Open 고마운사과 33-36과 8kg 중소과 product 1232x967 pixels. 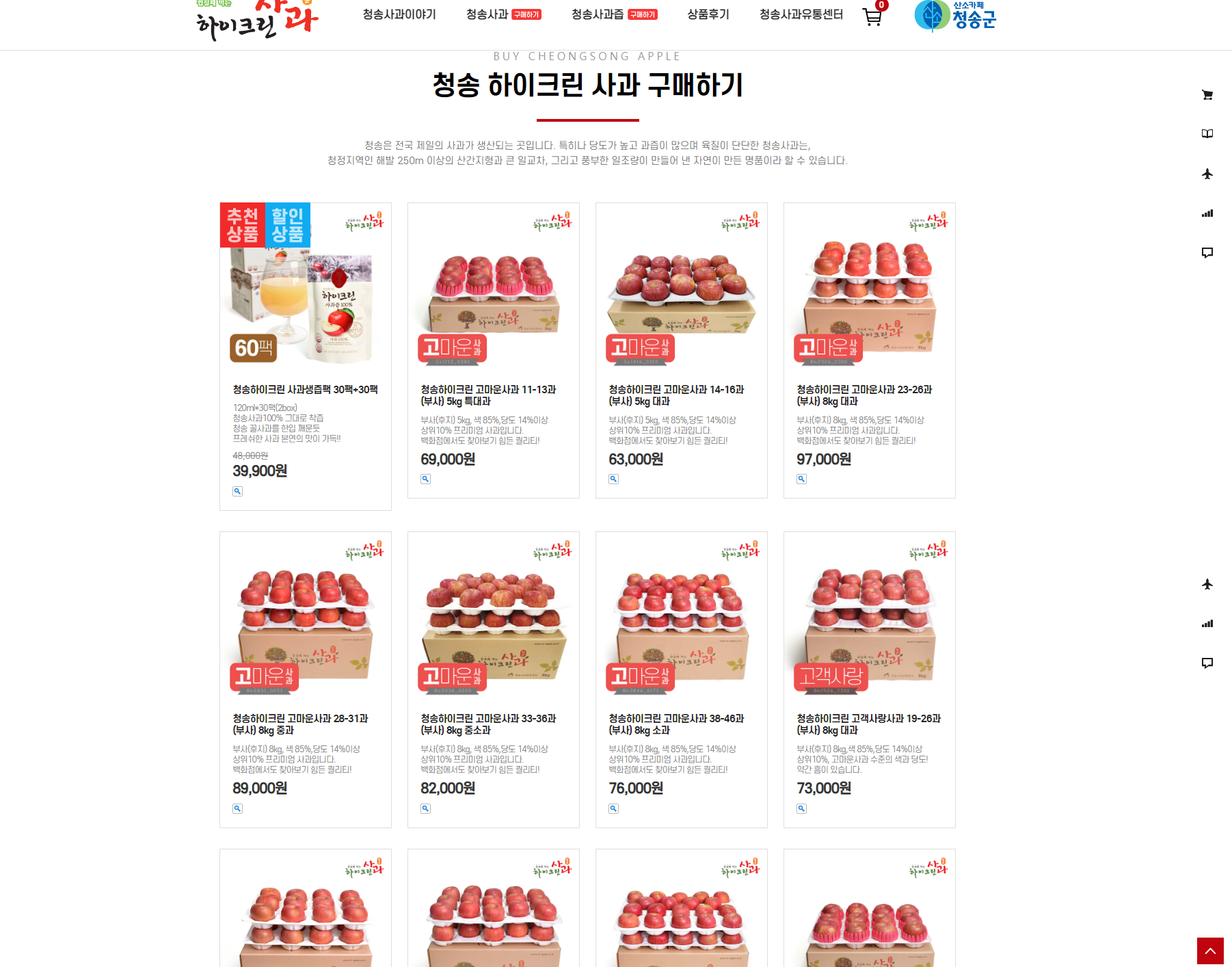click(x=488, y=724)
